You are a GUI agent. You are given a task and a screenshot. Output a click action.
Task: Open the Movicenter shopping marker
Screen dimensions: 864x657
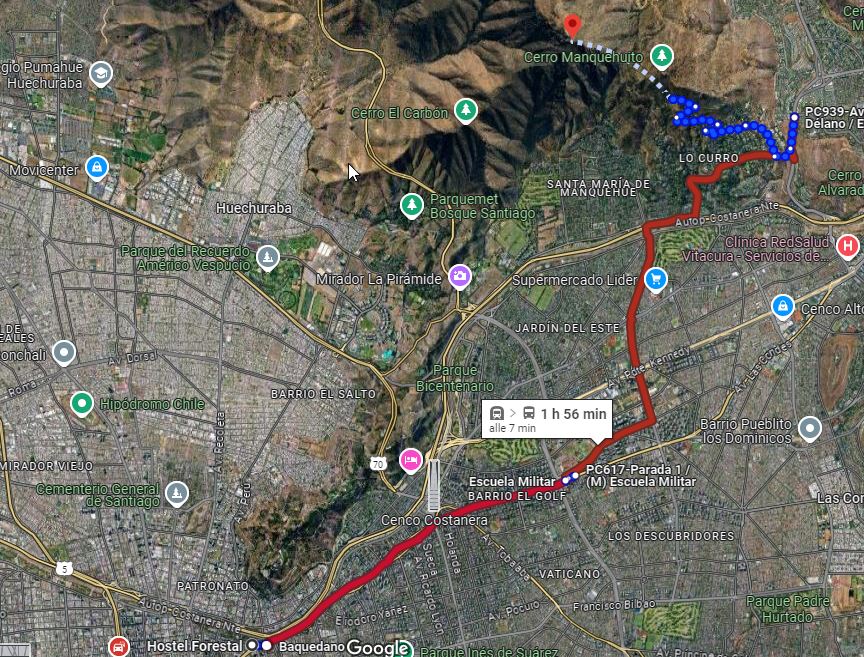click(97, 166)
